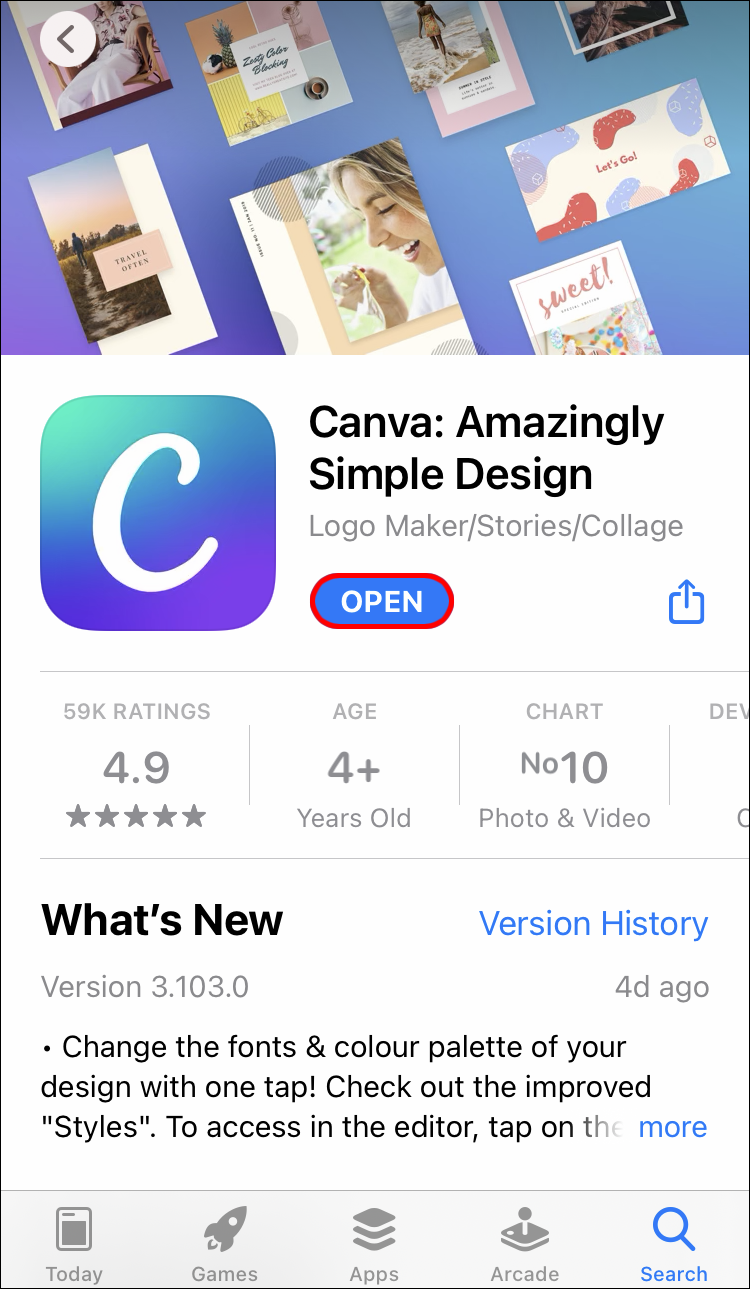Switch to the Today tab

74,1243
